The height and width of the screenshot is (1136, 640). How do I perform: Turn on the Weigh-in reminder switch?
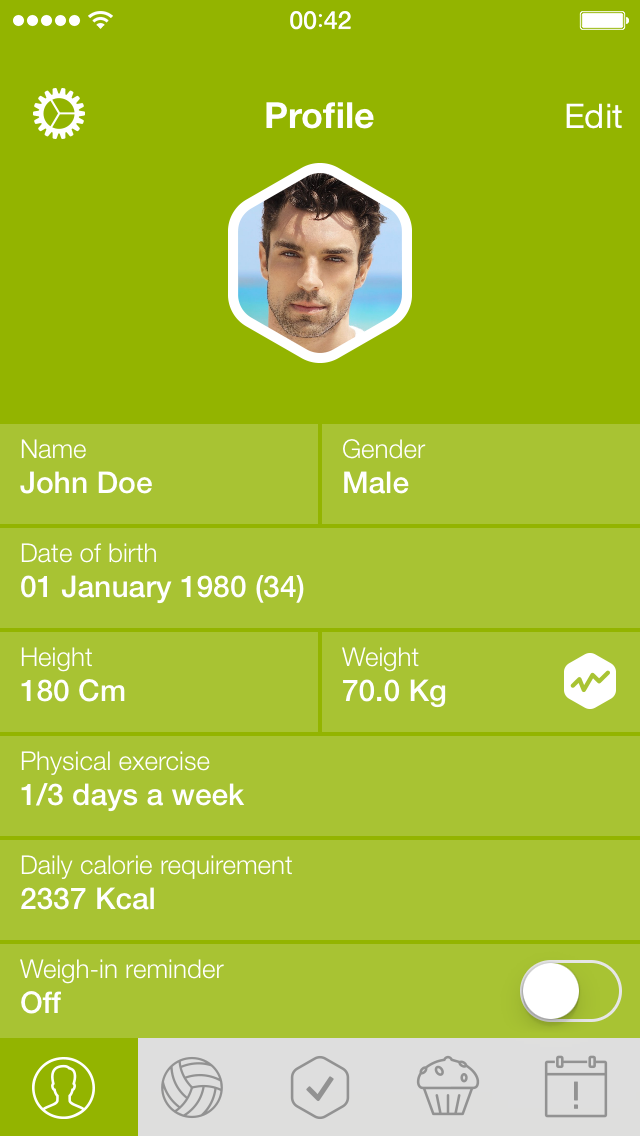point(570,991)
